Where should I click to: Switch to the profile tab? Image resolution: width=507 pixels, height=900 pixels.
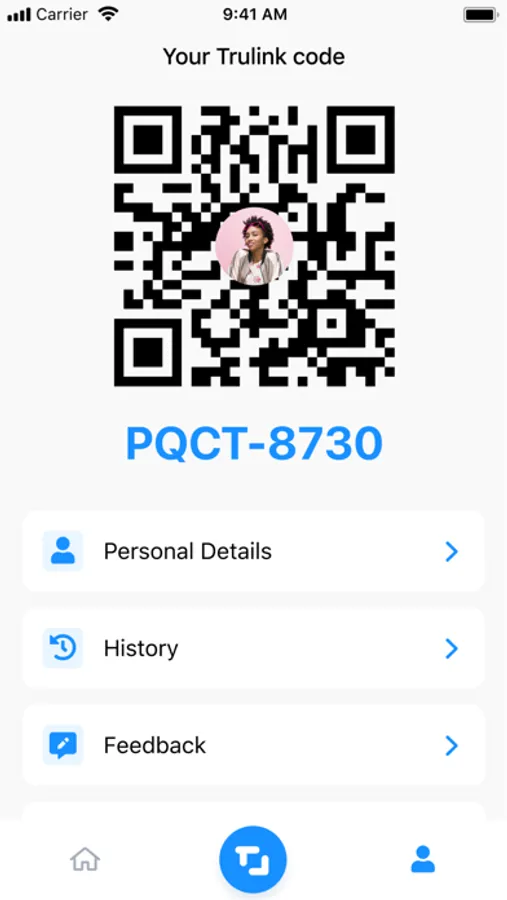pyautogui.click(x=423, y=859)
